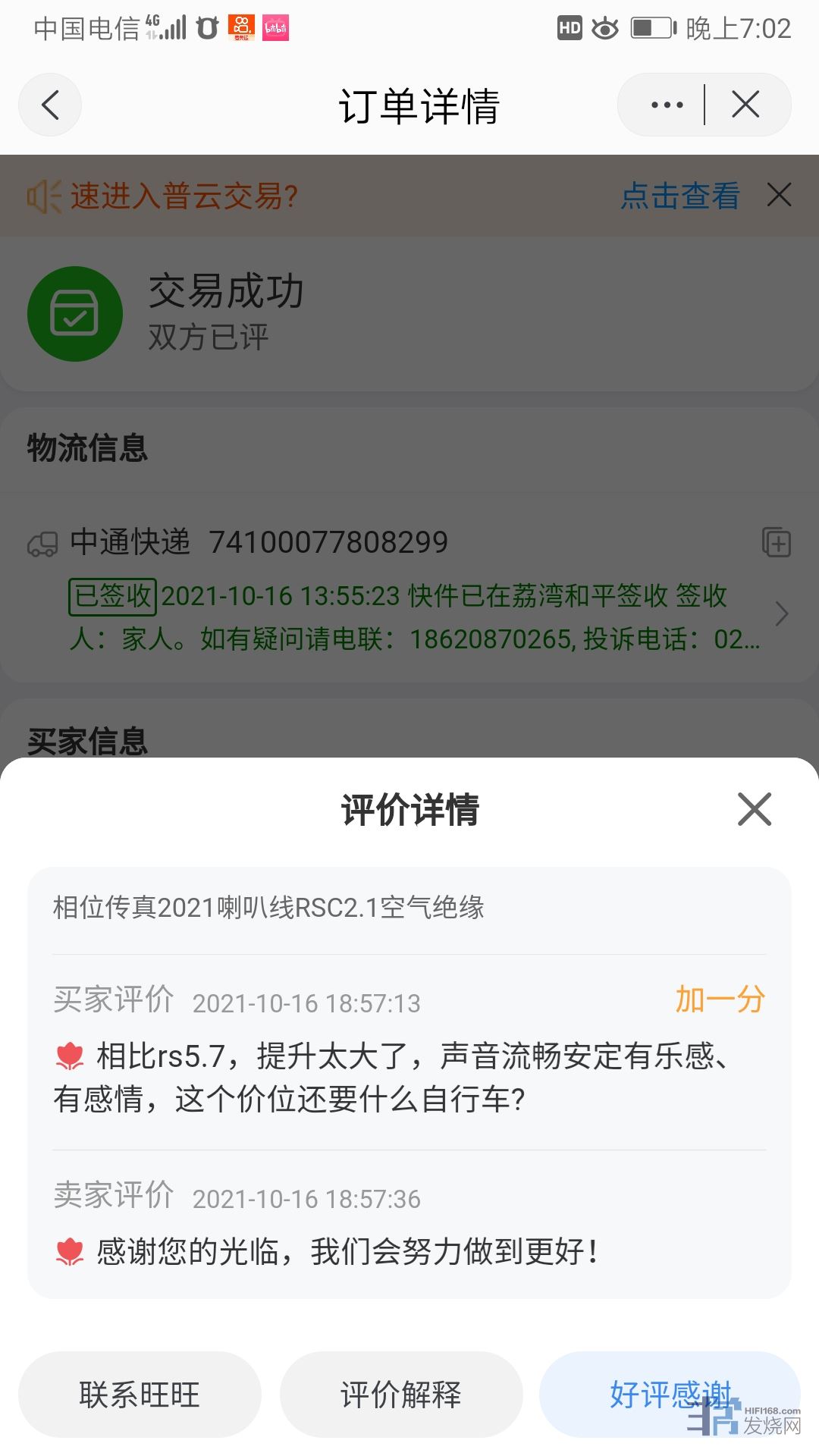
Task: Tap the 联系旺旺 button
Action: 140,1394
